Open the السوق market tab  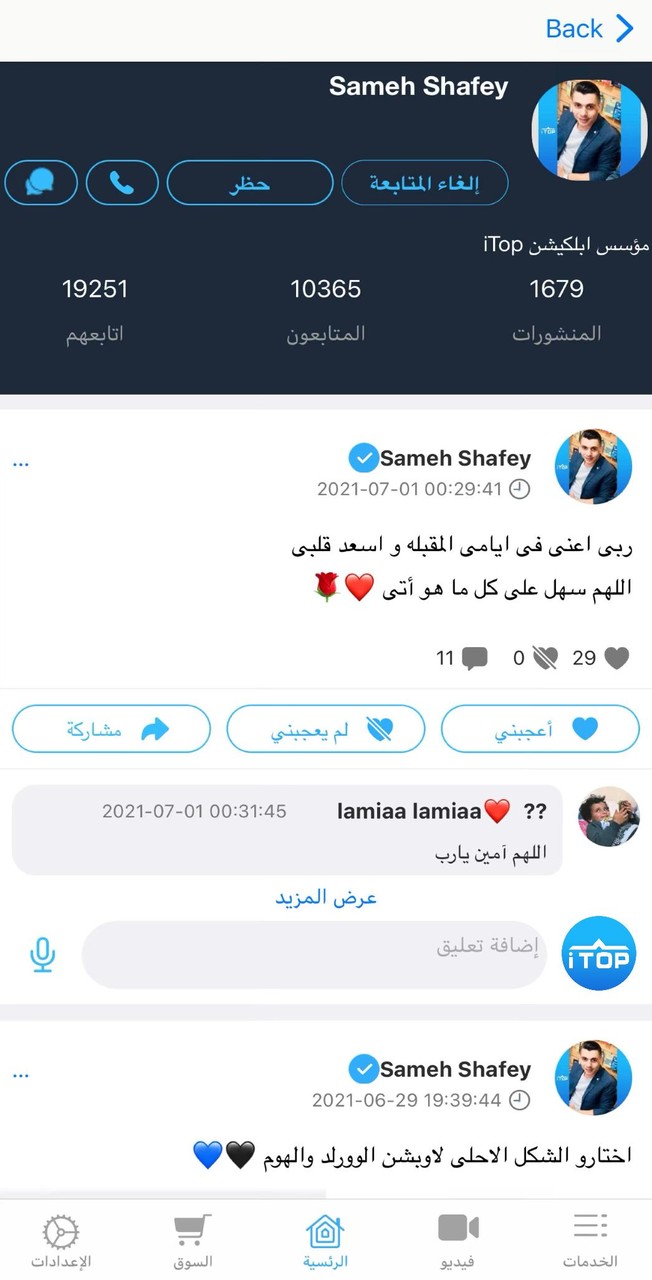[192, 1239]
